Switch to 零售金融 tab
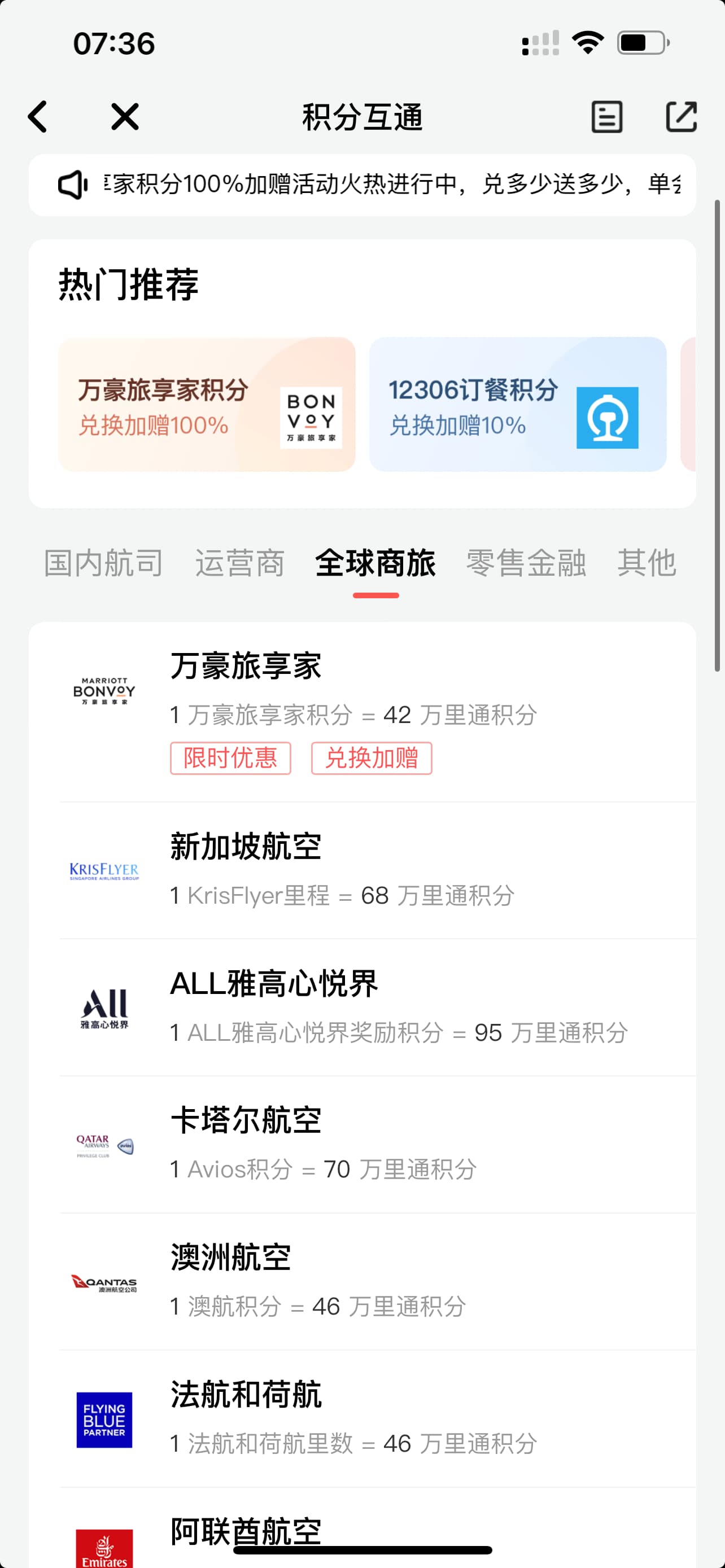This screenshot has height=1568, width=725. tap(526, 562)
